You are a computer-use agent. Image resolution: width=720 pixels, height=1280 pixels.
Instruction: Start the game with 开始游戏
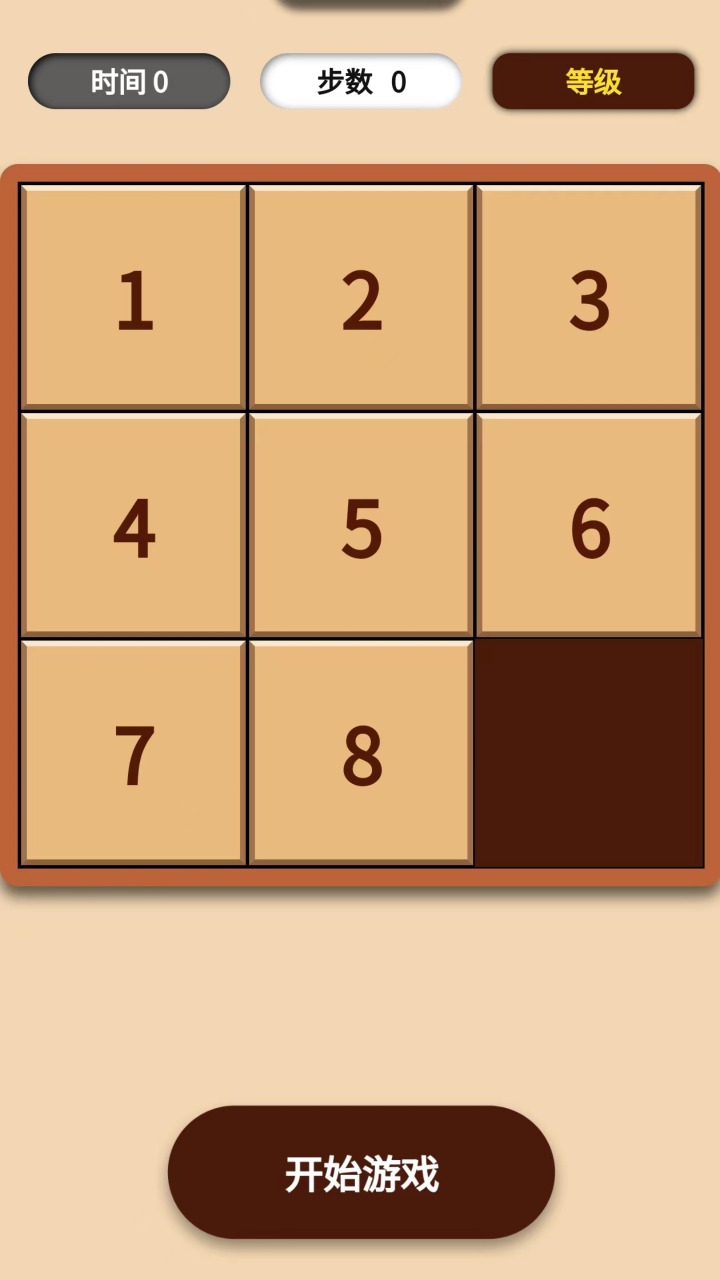[361, 1172]
